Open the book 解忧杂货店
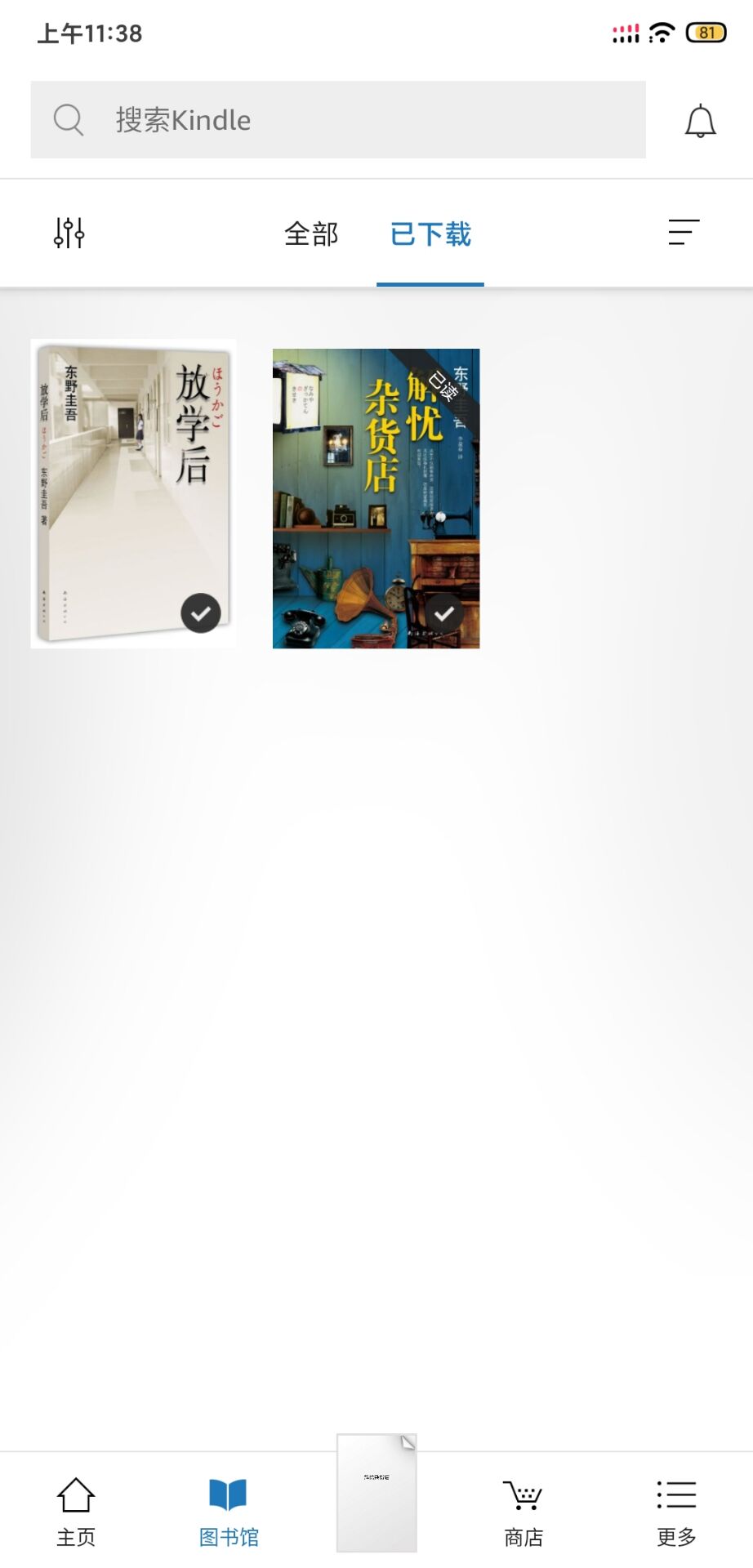The image size is (753, 1568). point(376,498)
